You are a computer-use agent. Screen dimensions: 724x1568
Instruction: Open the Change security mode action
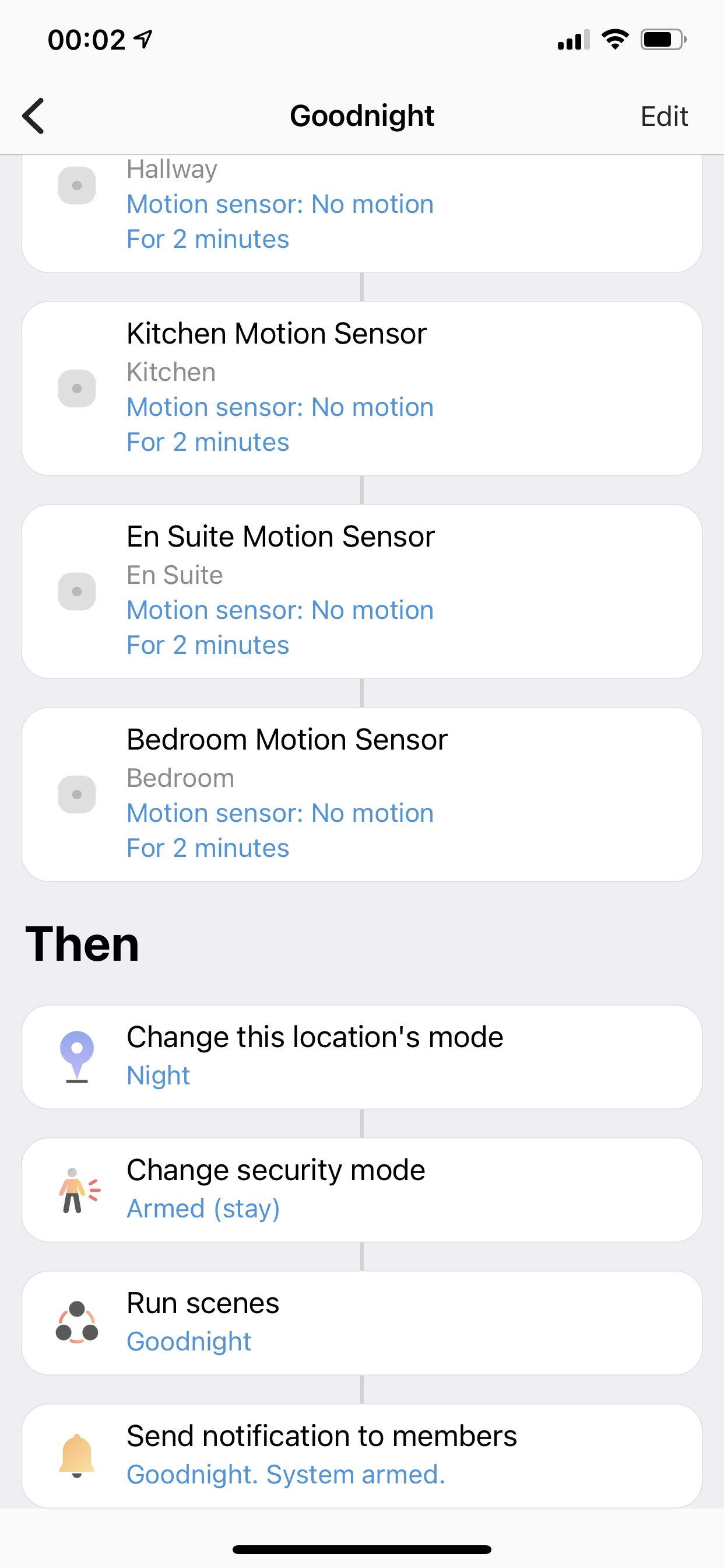coord(362,1190)
